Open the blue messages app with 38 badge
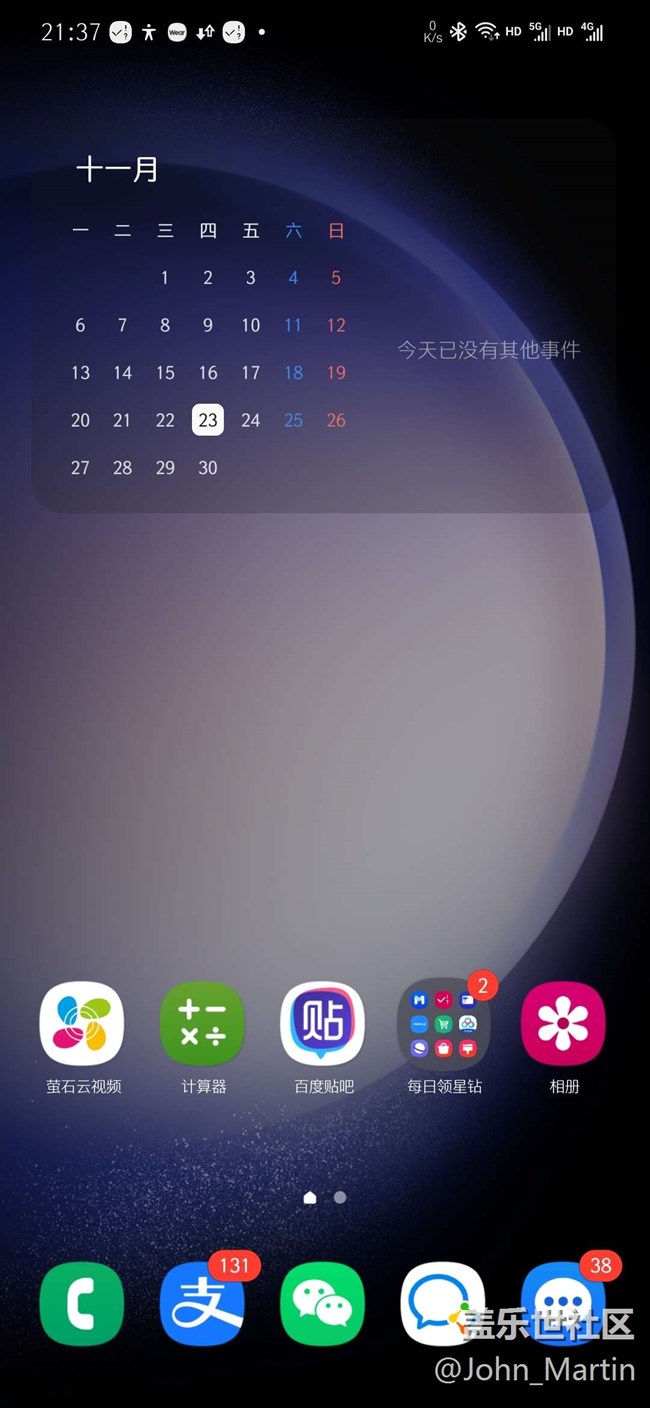The image size is (650, 1408). 564,1304
